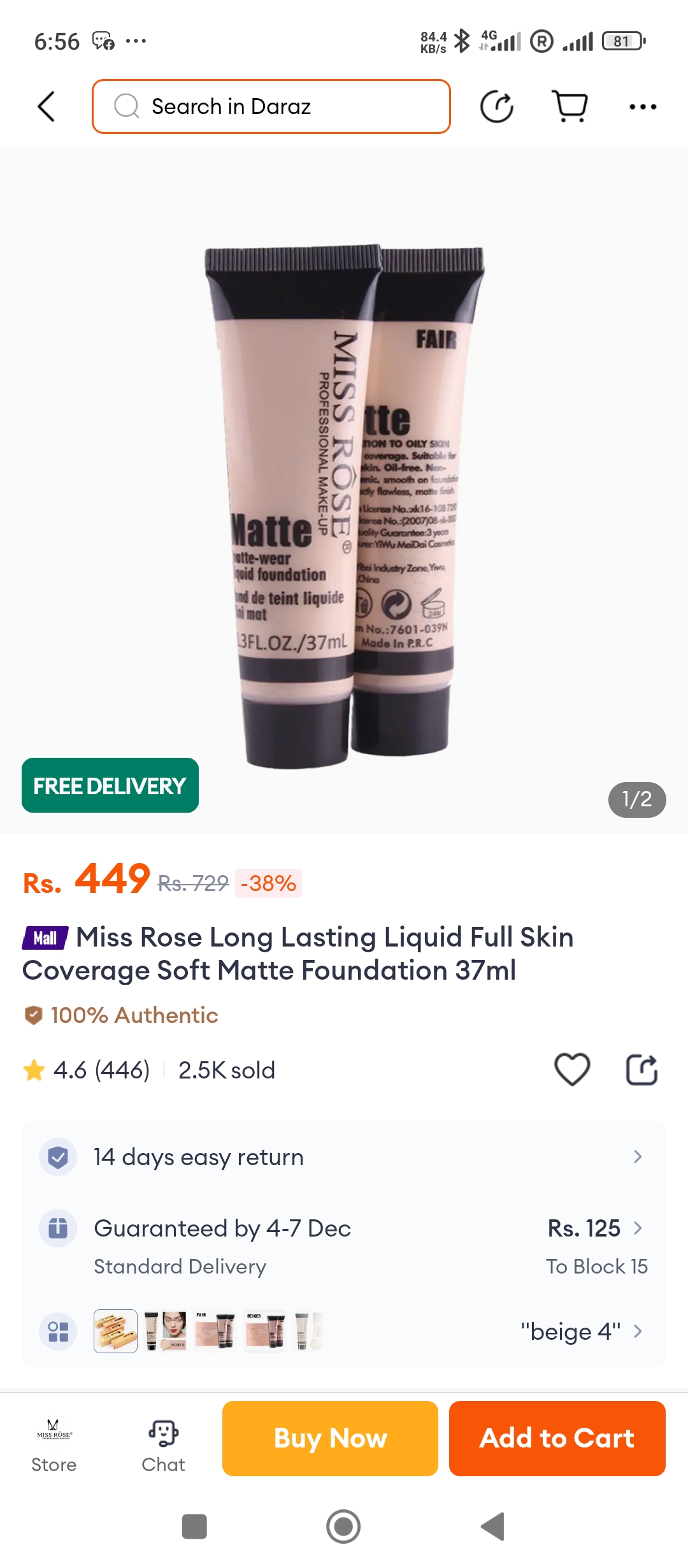Open the three-dot overflow menu
Screen dimensions: 688x1568
point(642,106)
